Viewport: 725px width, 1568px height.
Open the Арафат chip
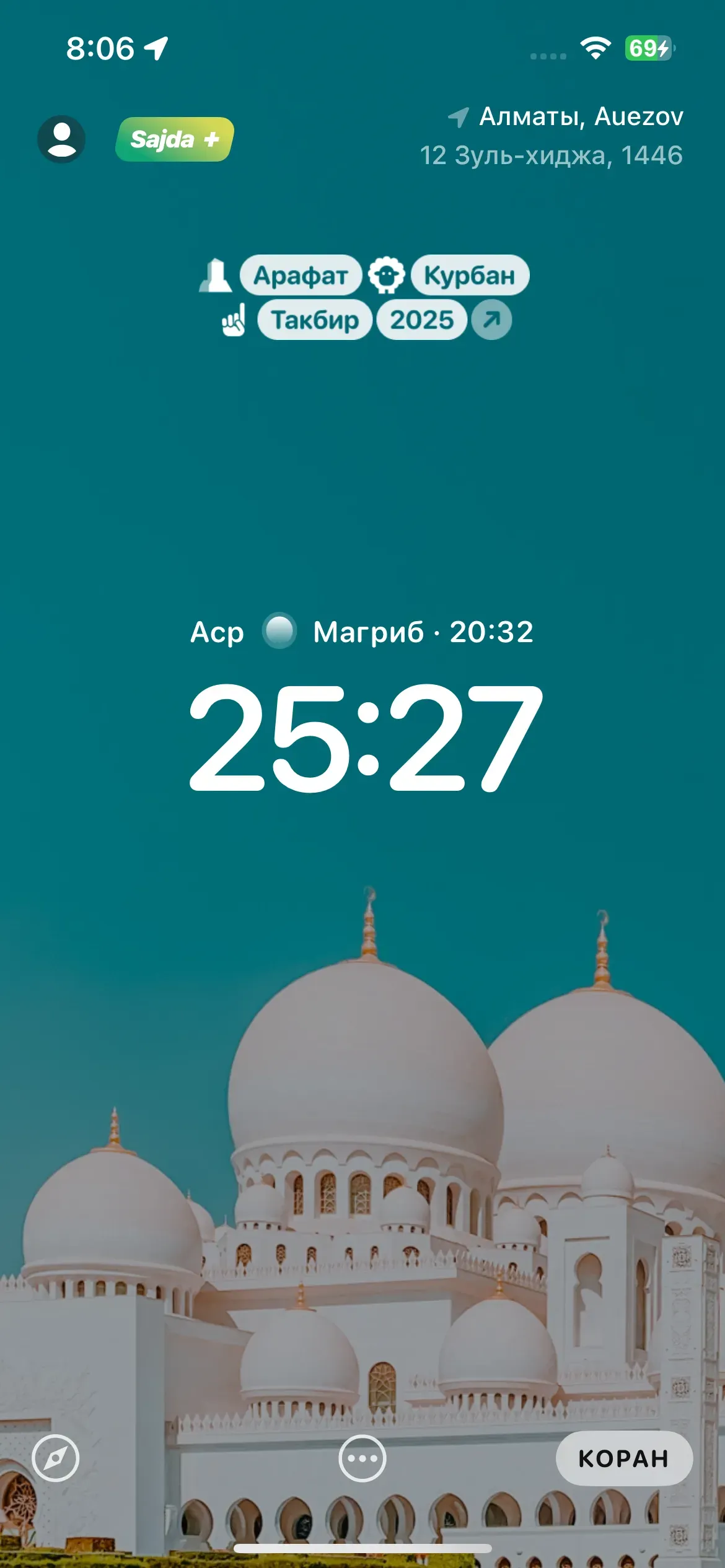[x=301, y=275]
